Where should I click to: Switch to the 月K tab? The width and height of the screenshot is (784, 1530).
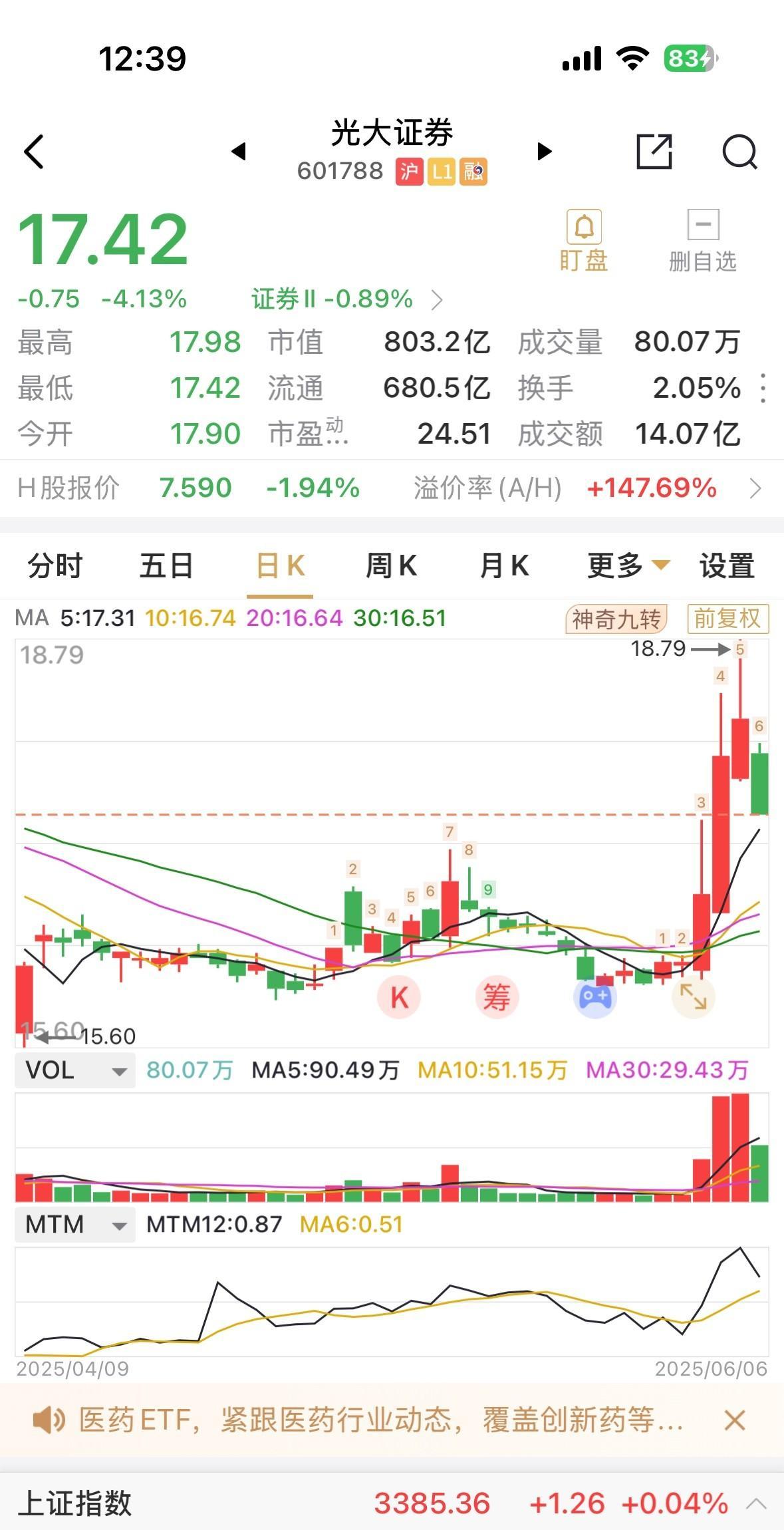pos(505,566)
